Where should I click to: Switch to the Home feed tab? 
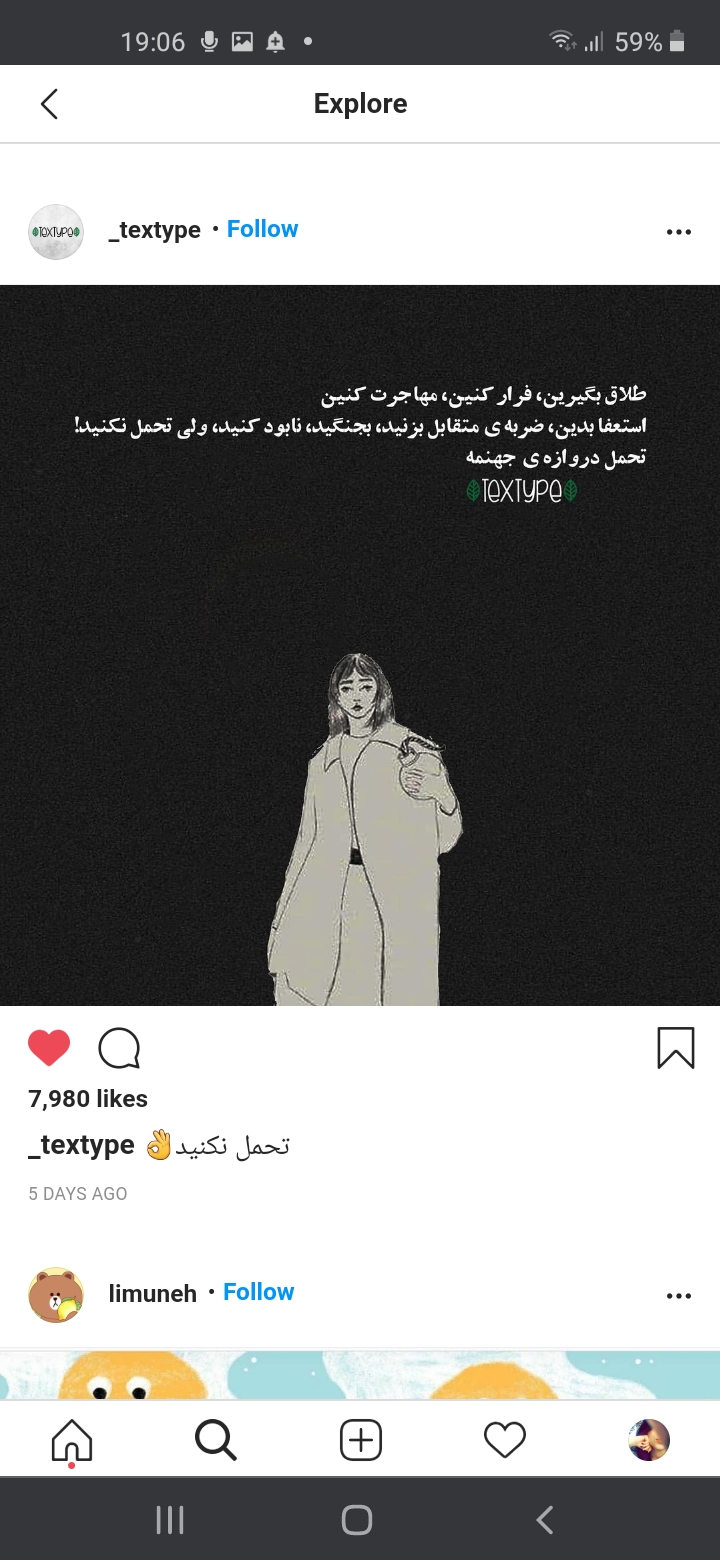click(x=71, y=1440)
